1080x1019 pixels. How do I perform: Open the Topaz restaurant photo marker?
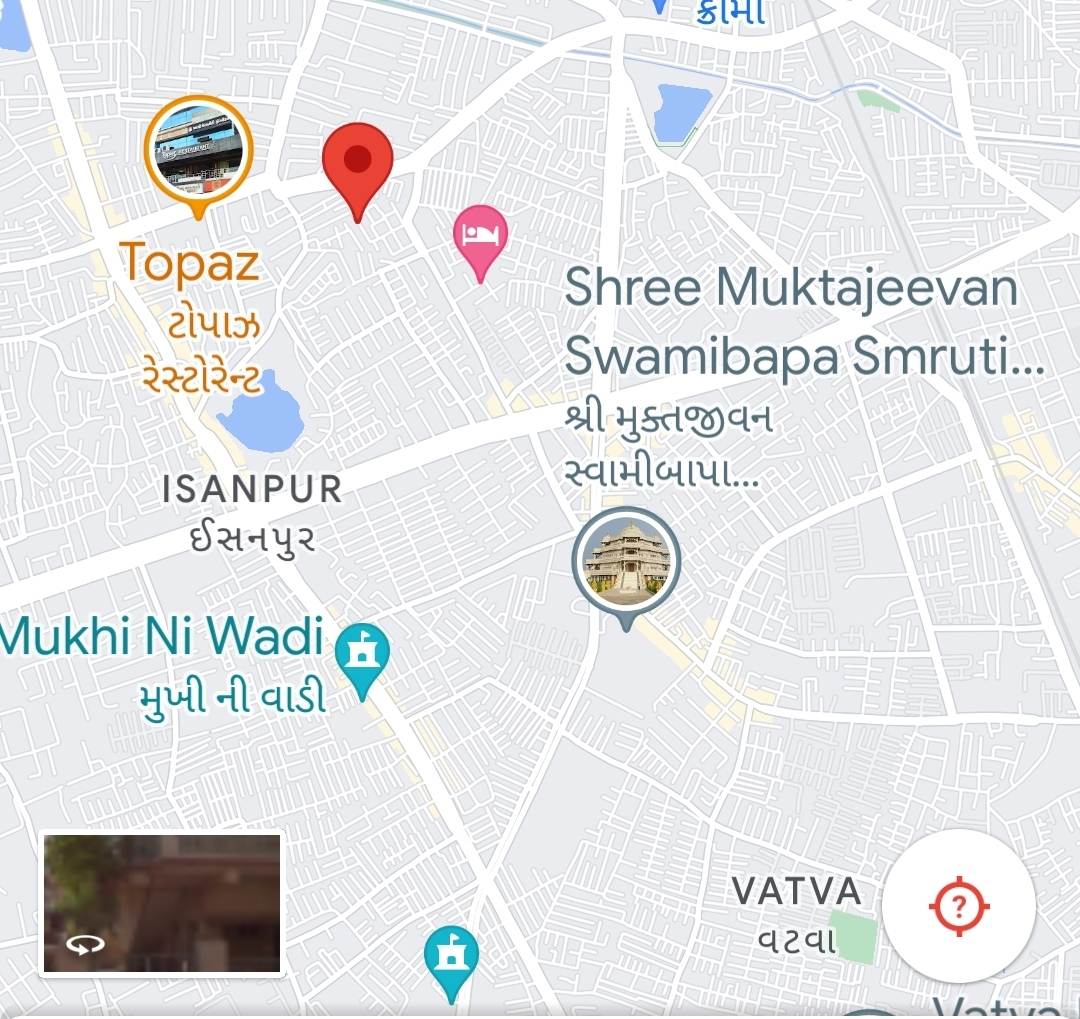point(198,151)
